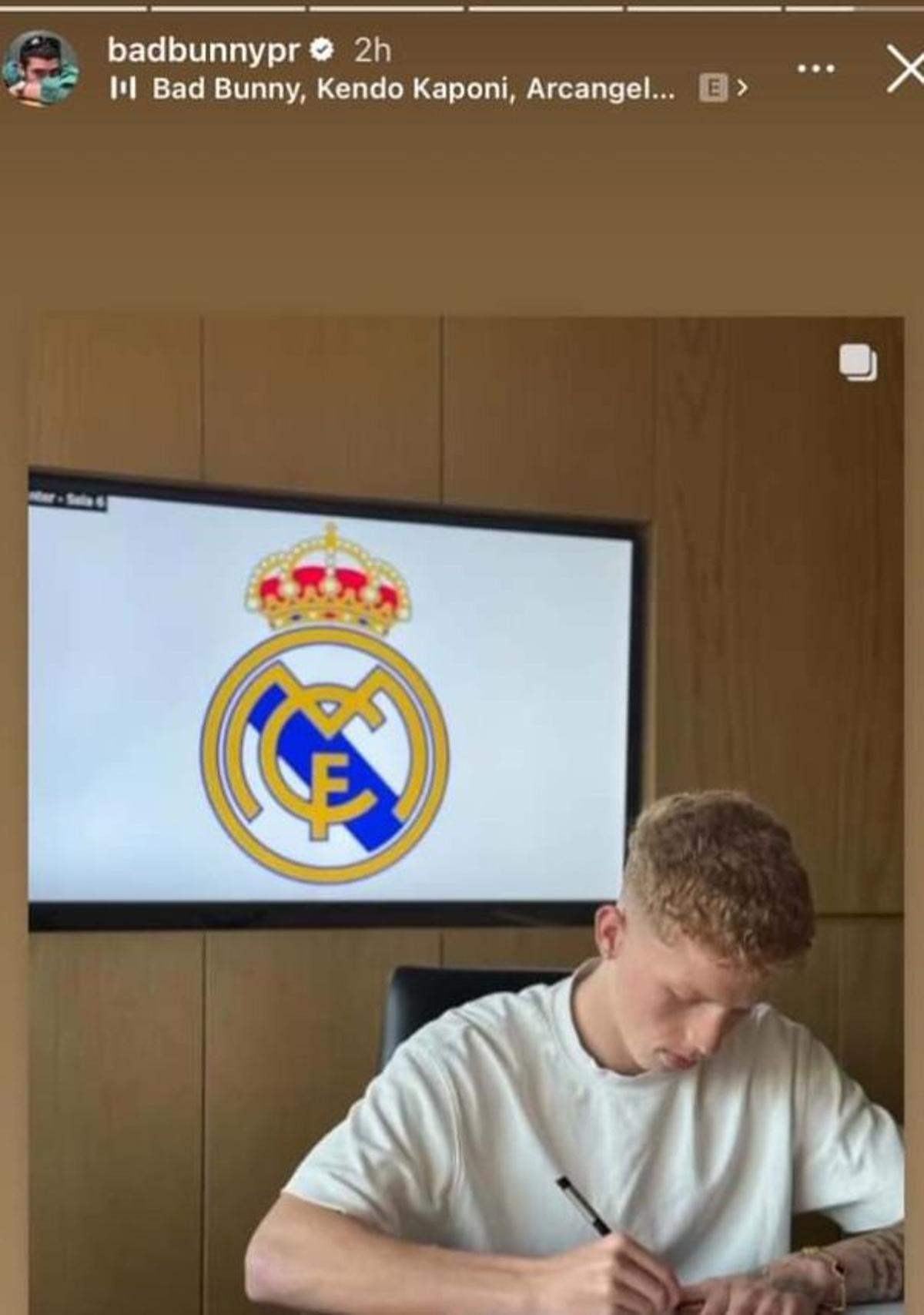Open the three-dot options menu
Image resolution: width=924 pixels, height=1315 pixels.
point(815,69)
